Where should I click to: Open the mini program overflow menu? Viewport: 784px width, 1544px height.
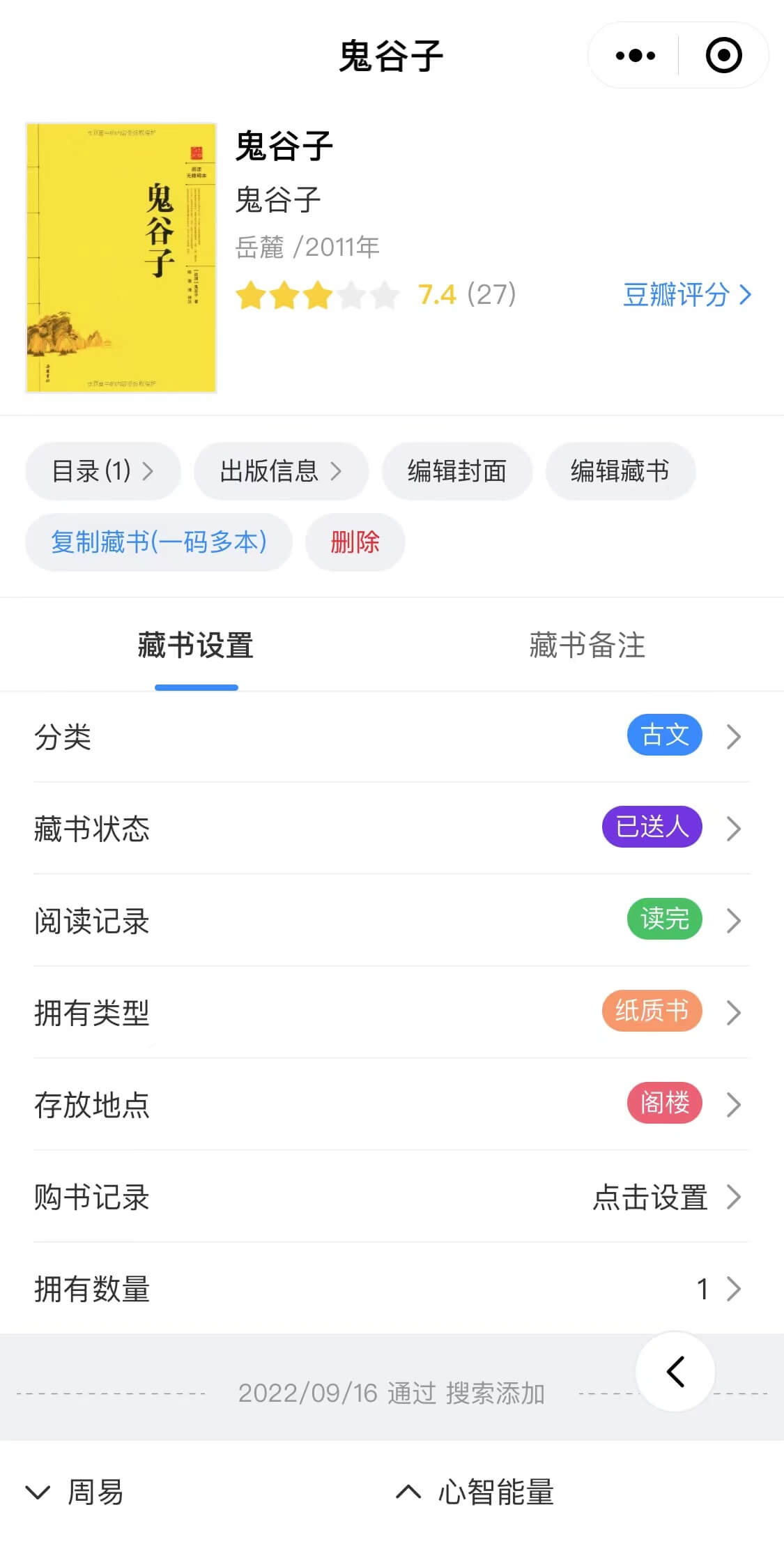point(635,55)
